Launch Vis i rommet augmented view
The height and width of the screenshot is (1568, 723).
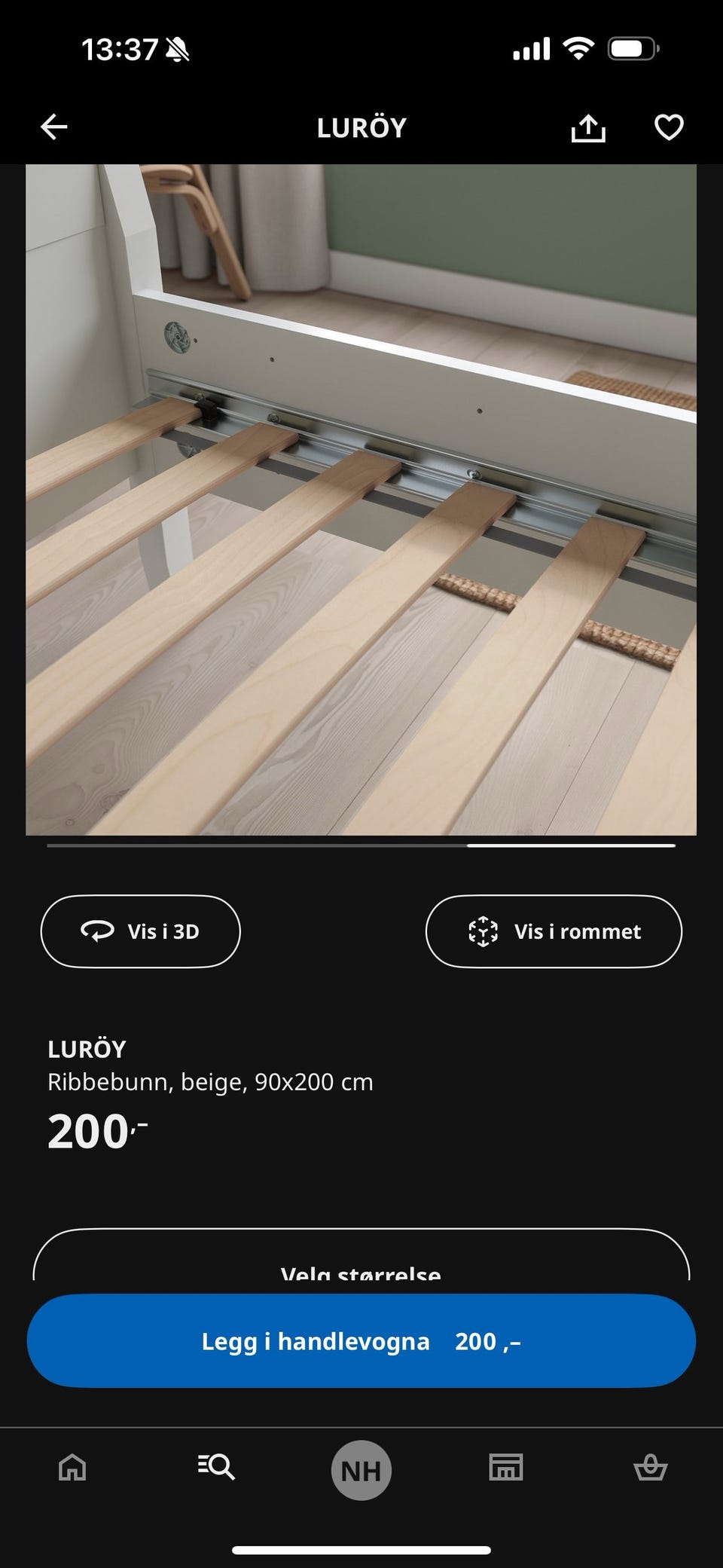tap(554, 931)
